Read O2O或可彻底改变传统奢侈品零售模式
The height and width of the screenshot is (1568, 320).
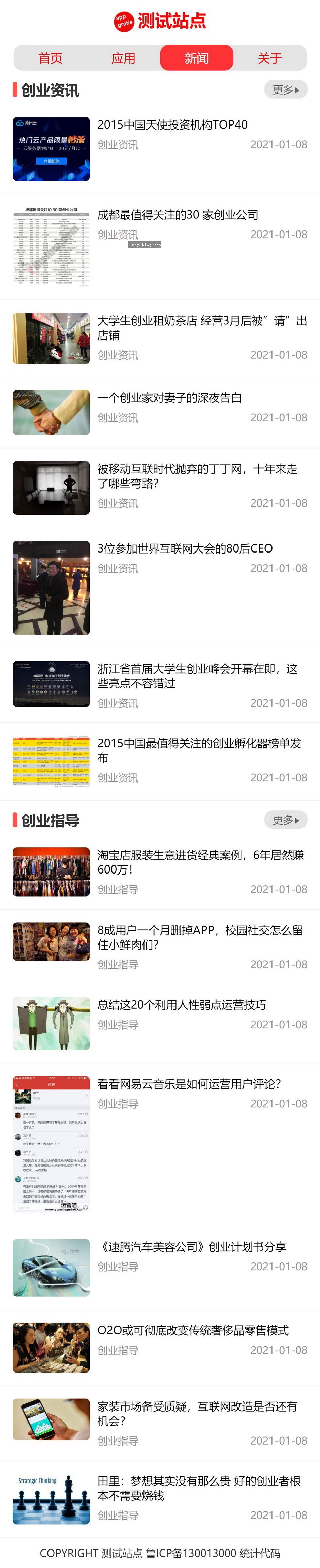(193, 1330)
